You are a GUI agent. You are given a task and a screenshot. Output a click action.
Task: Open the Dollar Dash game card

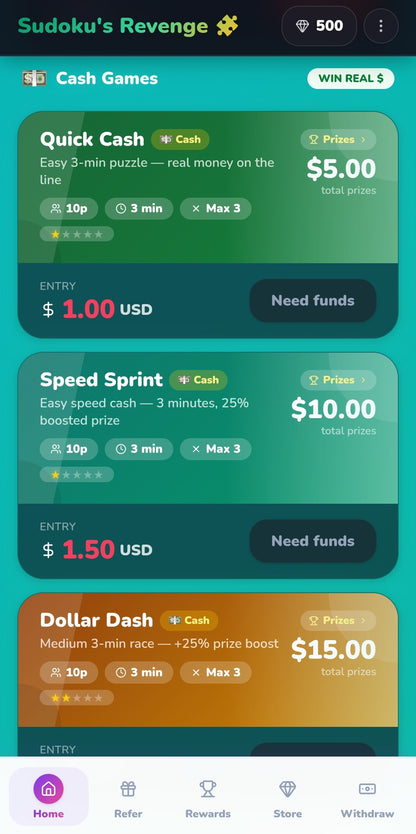pos(208,674)
